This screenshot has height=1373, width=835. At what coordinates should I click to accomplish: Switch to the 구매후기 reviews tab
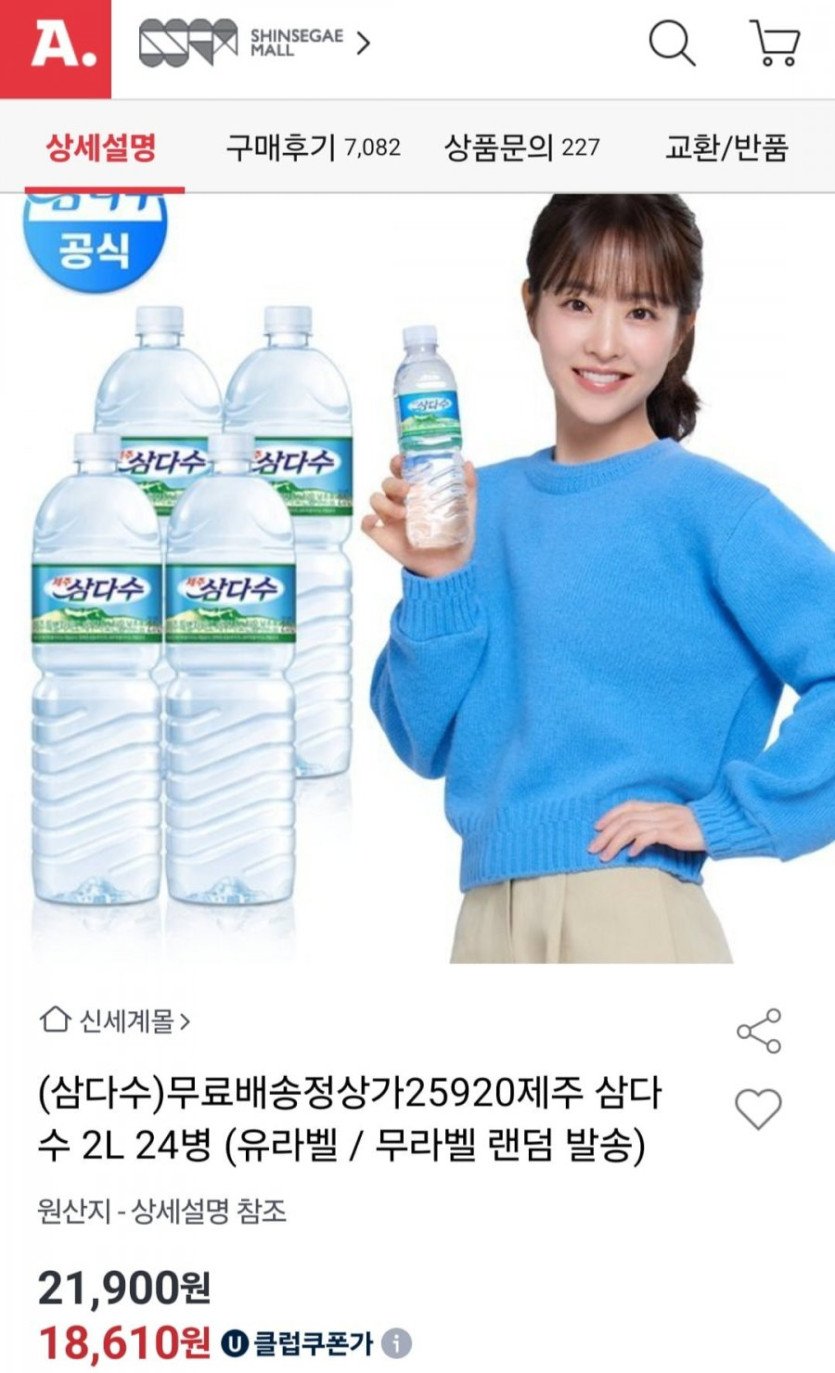[312, 148]
